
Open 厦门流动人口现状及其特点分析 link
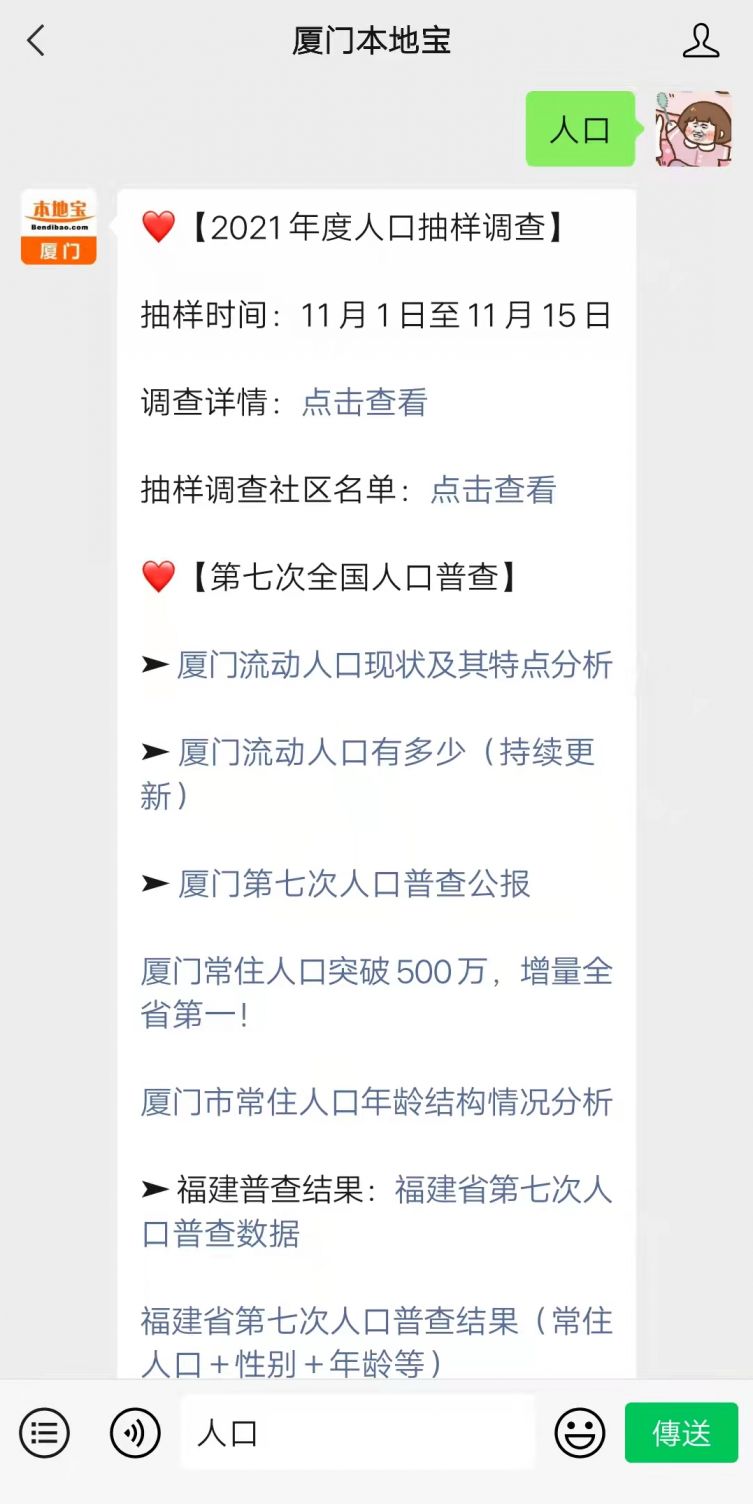[x=395, y=665]
